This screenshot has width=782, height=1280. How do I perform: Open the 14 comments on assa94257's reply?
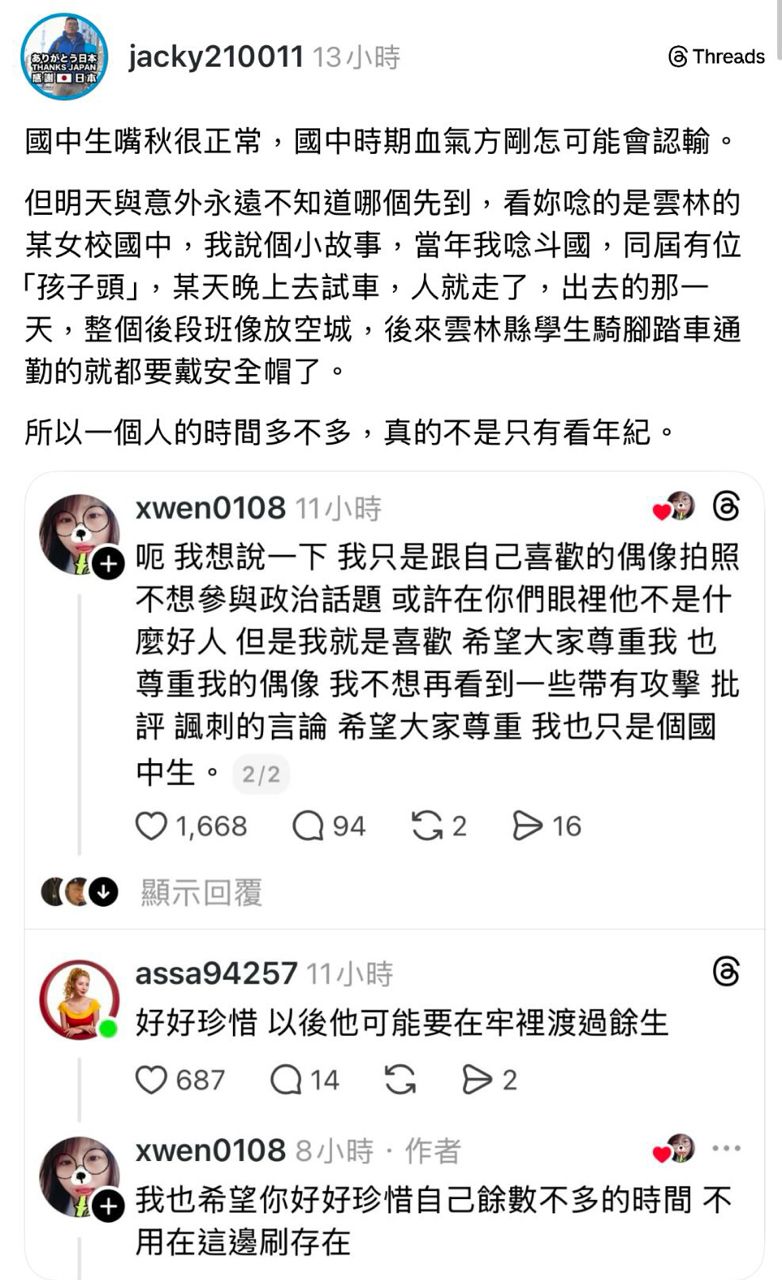306,1080
